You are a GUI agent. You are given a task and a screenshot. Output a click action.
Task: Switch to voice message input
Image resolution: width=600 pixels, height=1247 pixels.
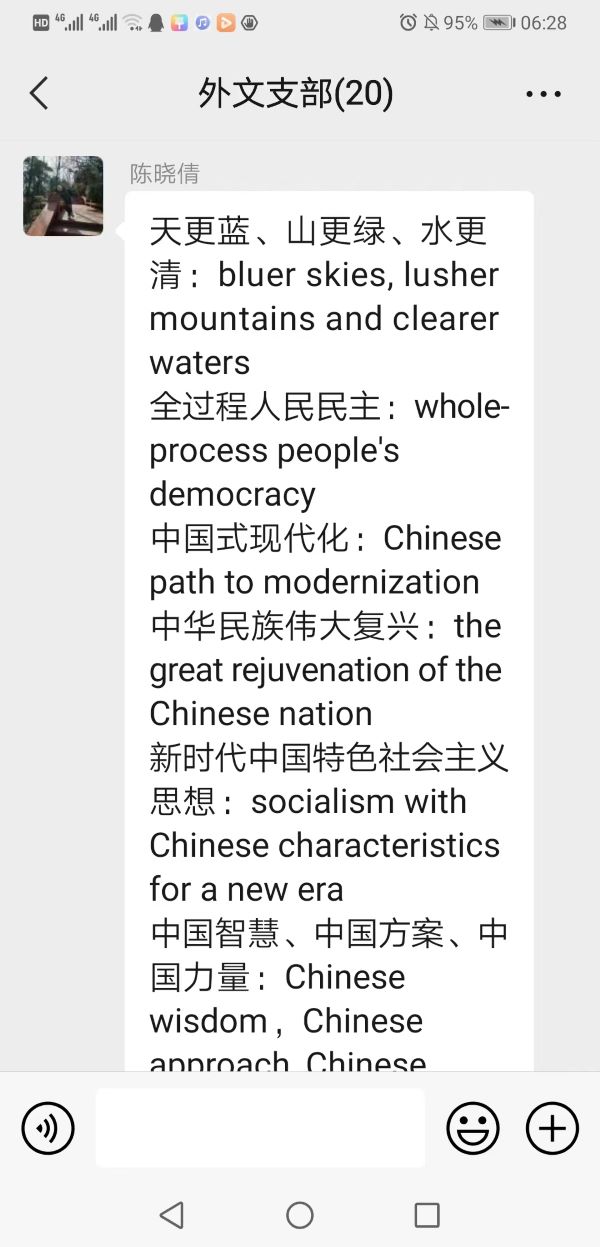tap(48, 1129)
